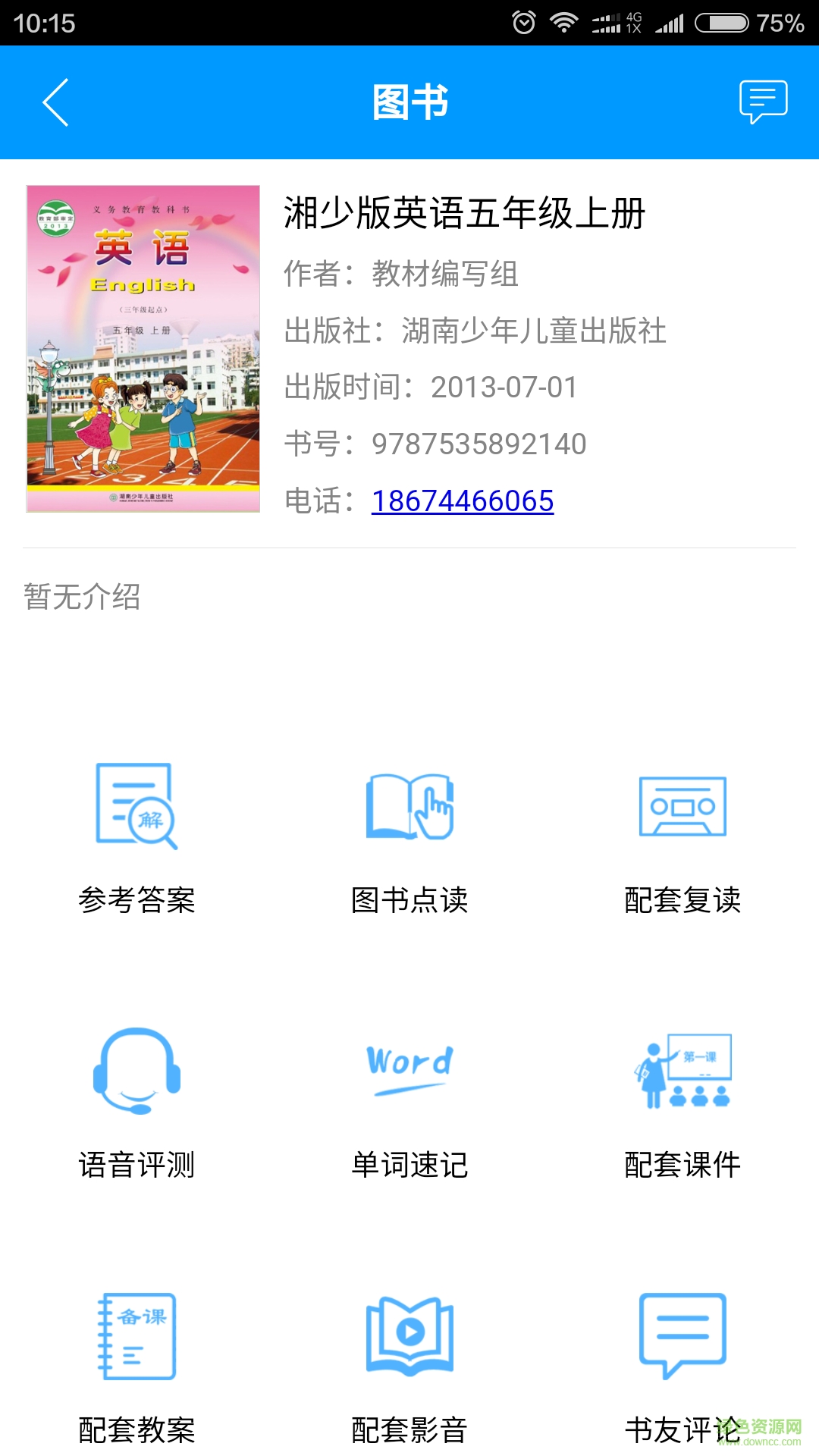Go back from the book page
The image size is (819, 1456).
56,102
